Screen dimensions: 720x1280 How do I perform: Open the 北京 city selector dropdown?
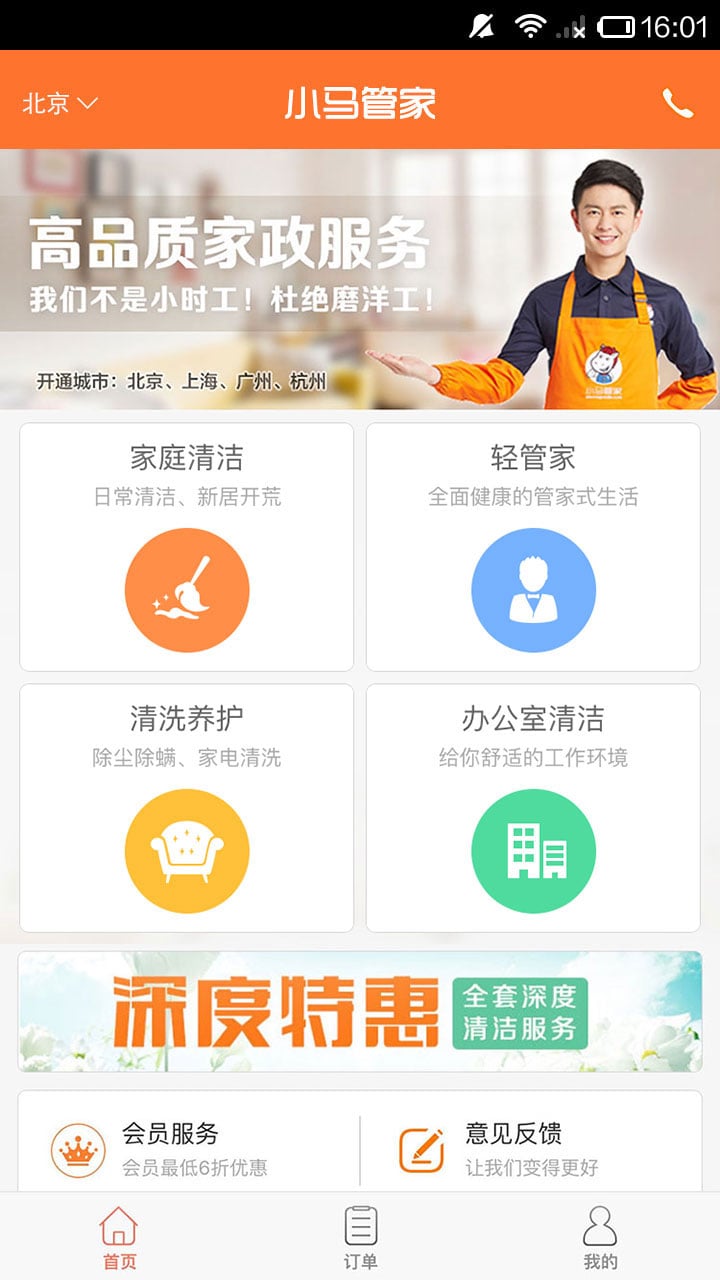coord(60,103)
